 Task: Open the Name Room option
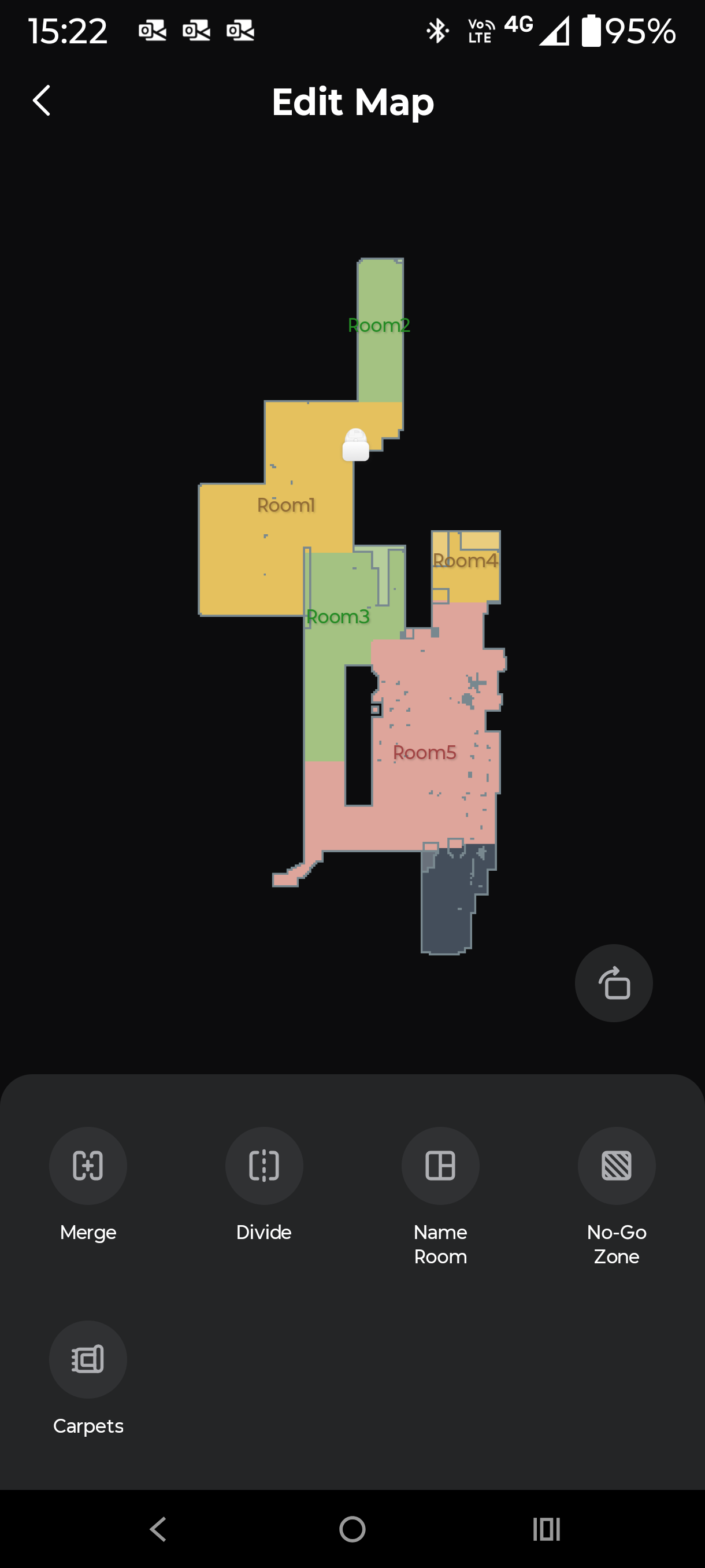pos(440,1165)
